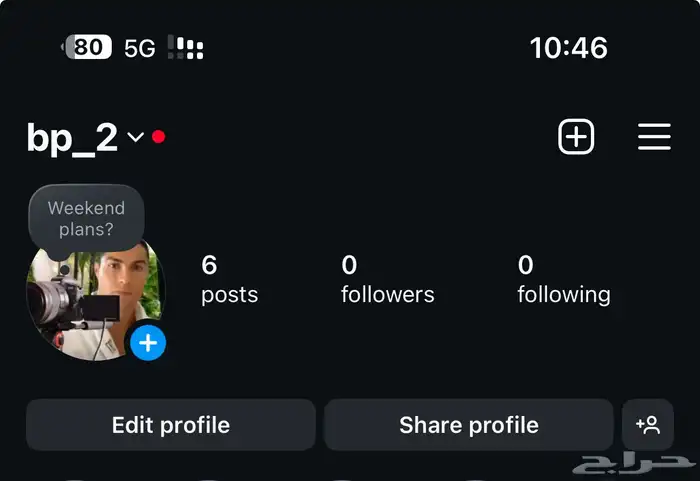Add a story using the blue plus badge
This screenshot has height=481, width=700.
tap(148, 343)
